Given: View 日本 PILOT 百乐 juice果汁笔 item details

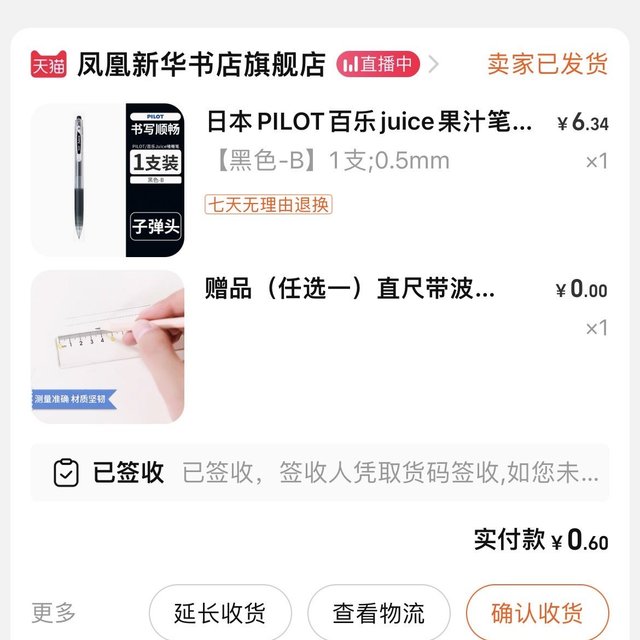Looking at the screenshot, I should click(x=370, y=123).
